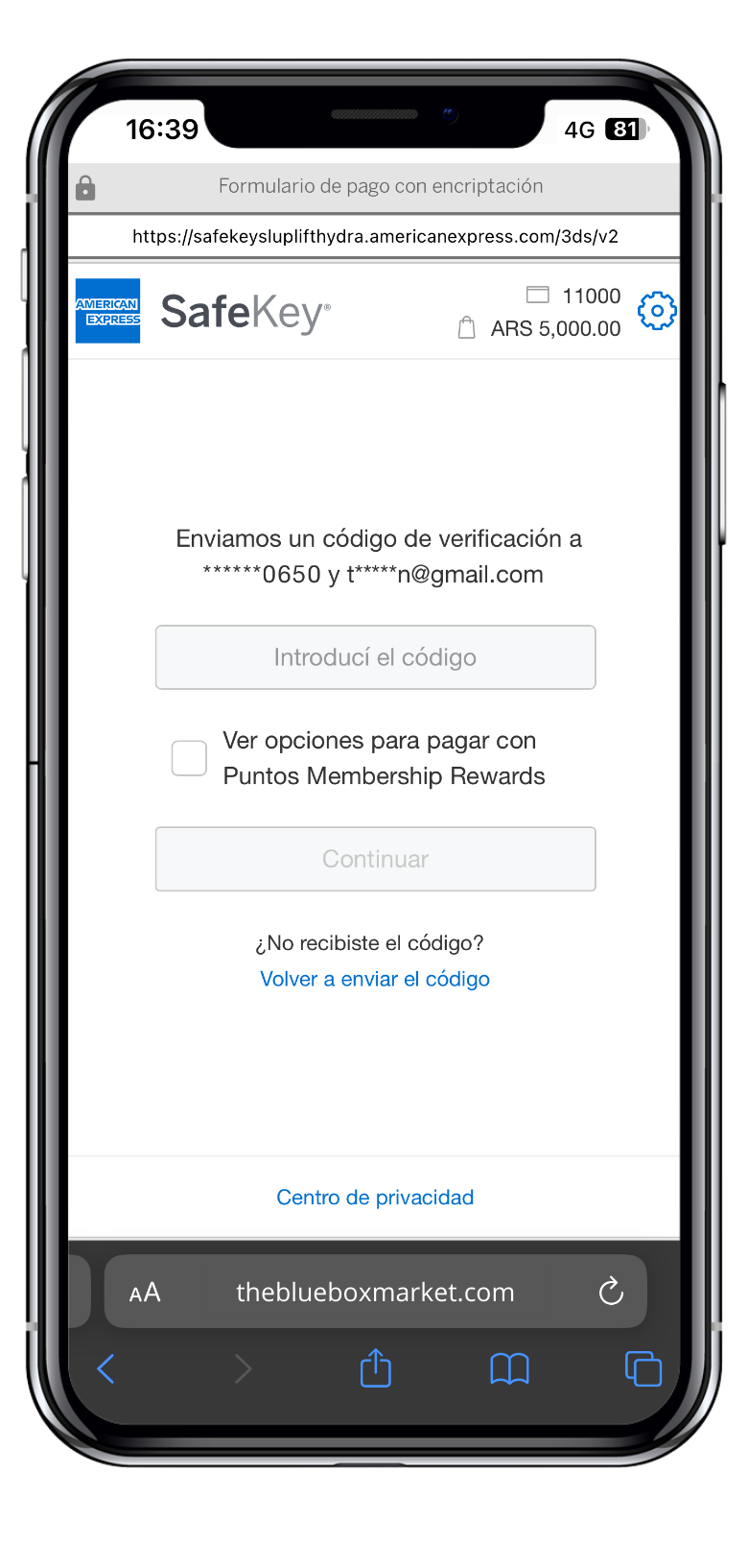This screenshot has width=748, height=1568.
Task: Tap the Continuar button
Action: coord(375,859)
